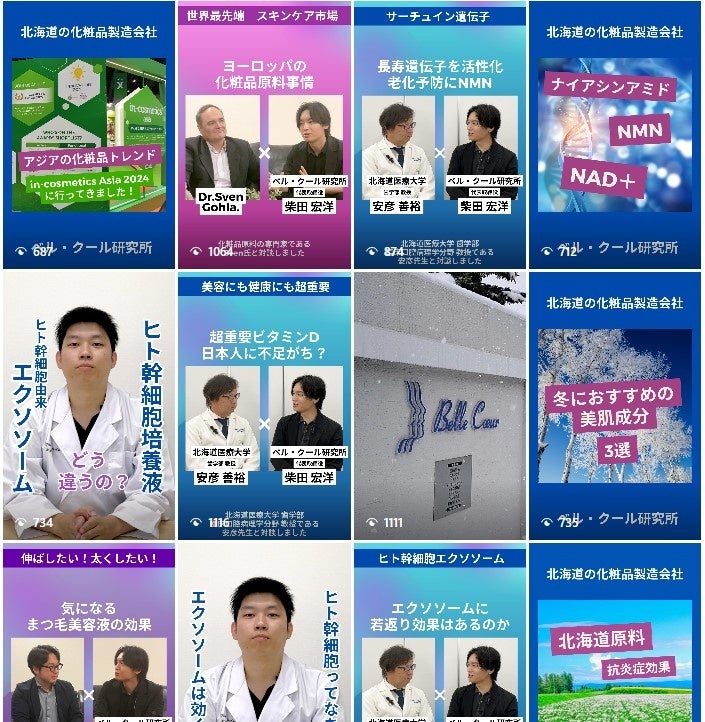Open the エクソソームに若返り効果 video
Viewport: 705px width, 722px height.
click(x=440, y=635)
